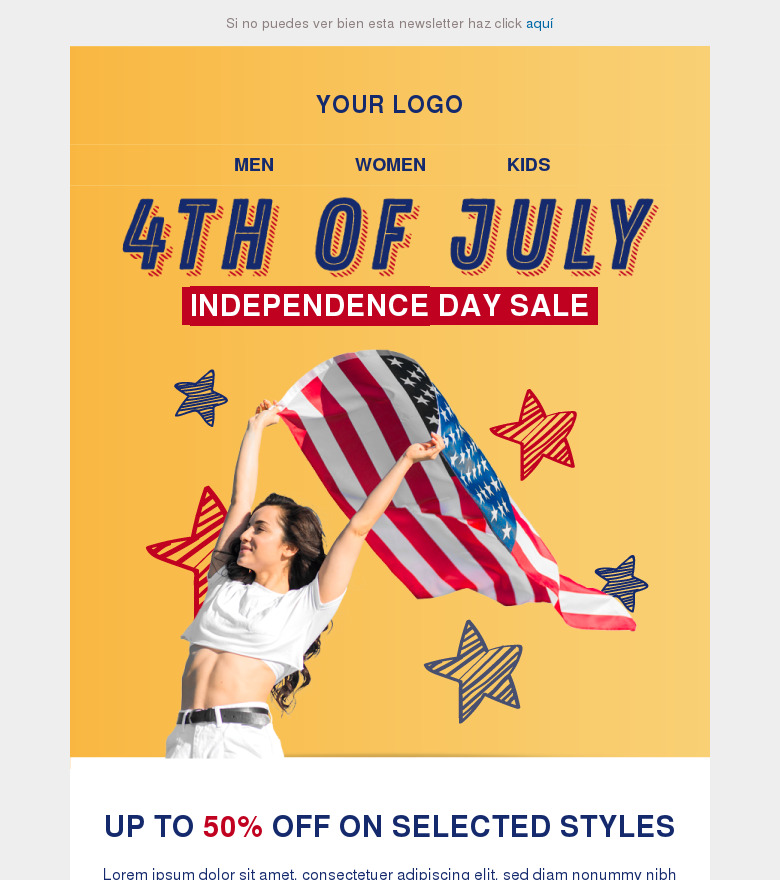Open the MEN section
Image resolution: width=780 pixels, height=880 pixels.
point(254,165)
